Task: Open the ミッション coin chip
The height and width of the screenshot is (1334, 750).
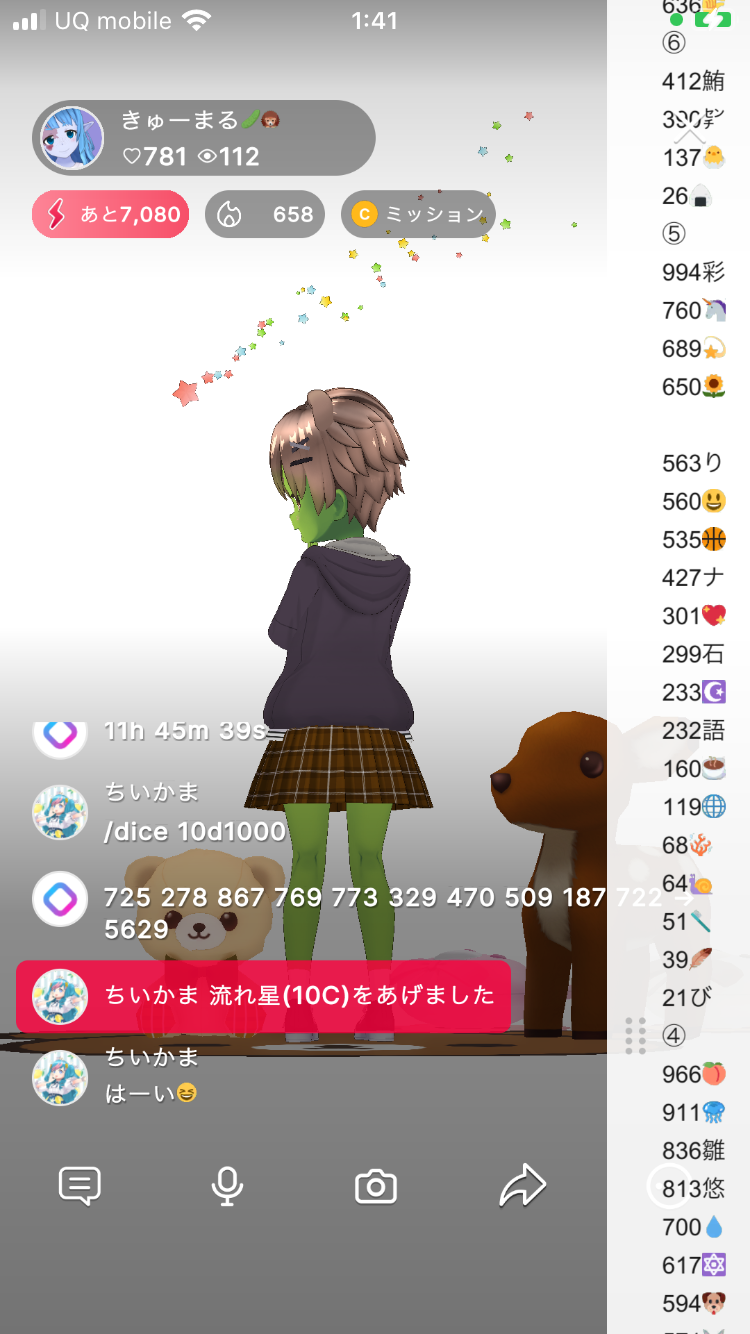Action: coord(418,214)
